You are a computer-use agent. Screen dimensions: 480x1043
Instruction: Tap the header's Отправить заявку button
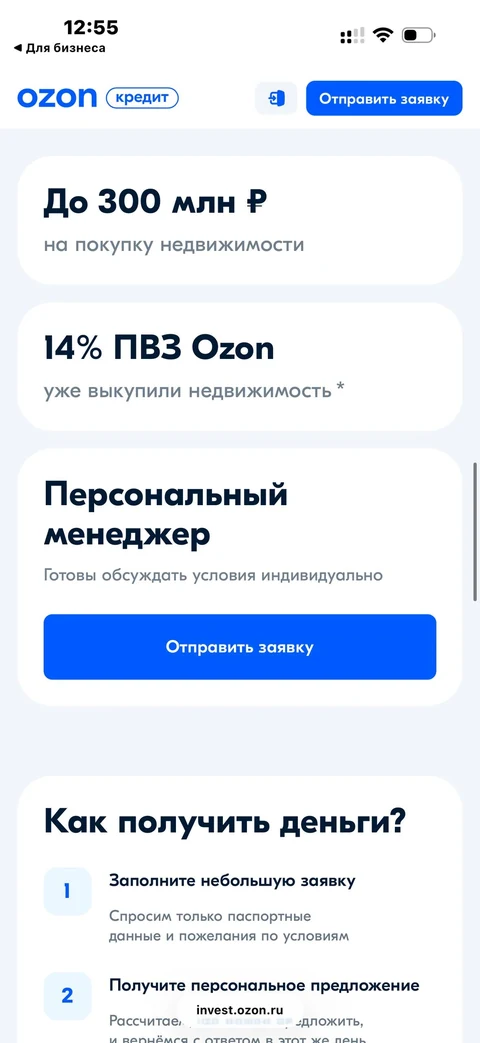(x=384, y=98)
